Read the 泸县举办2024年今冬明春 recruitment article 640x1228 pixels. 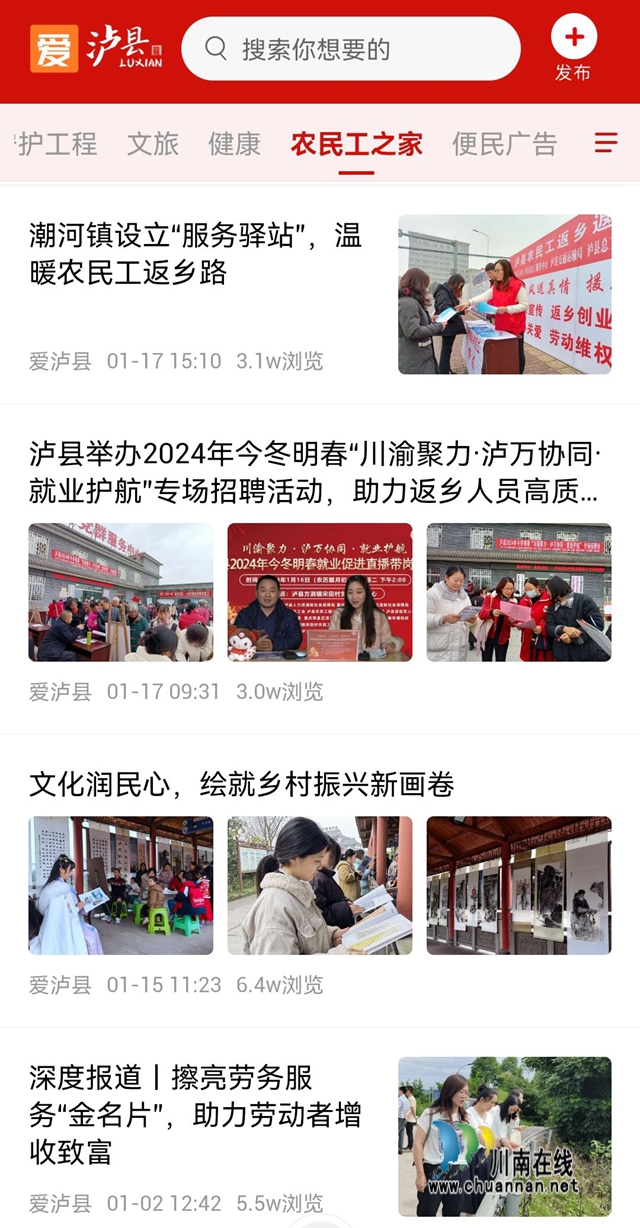pyautogui.click(x=314, y=472)
